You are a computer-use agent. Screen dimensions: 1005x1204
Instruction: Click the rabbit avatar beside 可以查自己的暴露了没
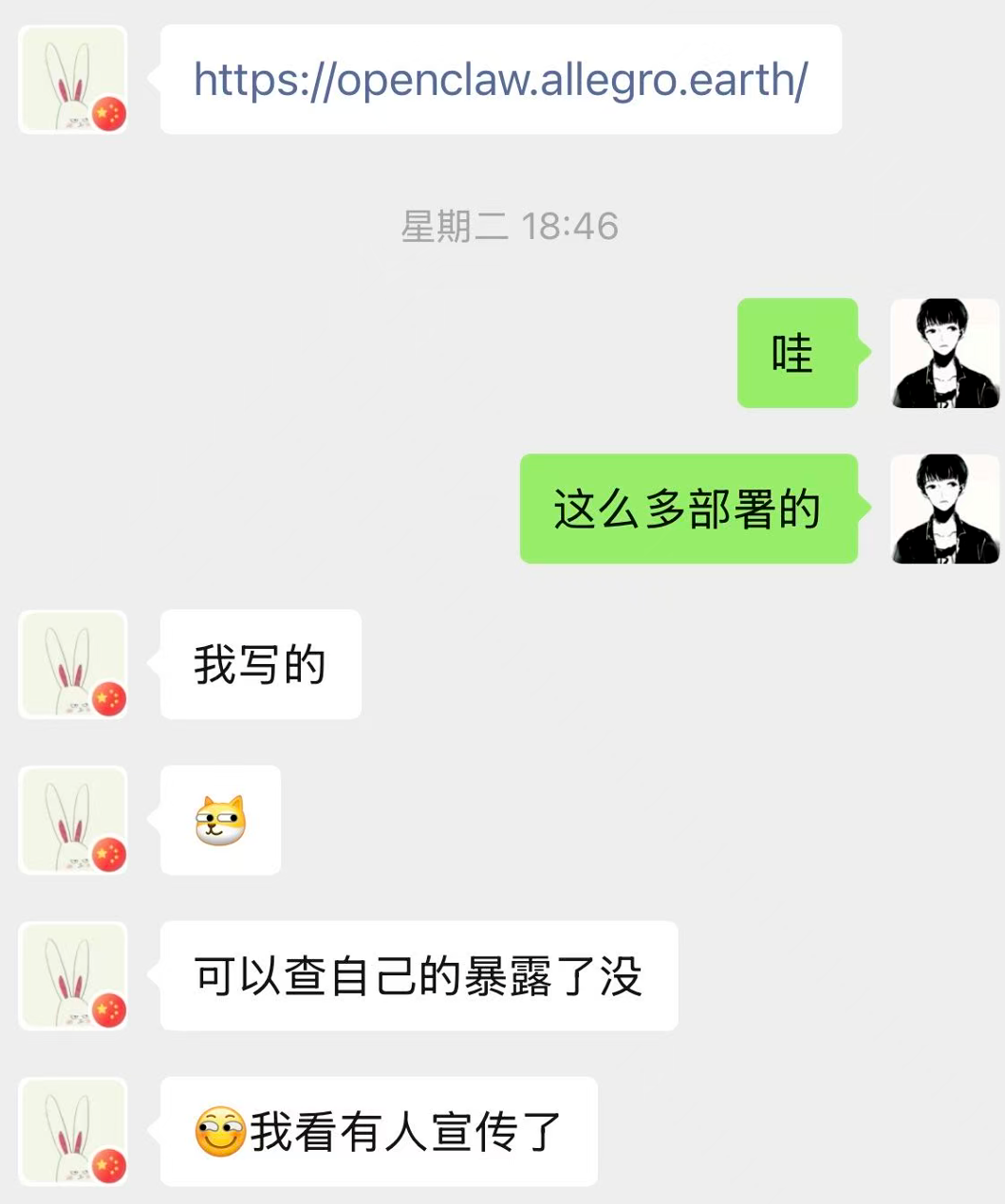(72, 976)
